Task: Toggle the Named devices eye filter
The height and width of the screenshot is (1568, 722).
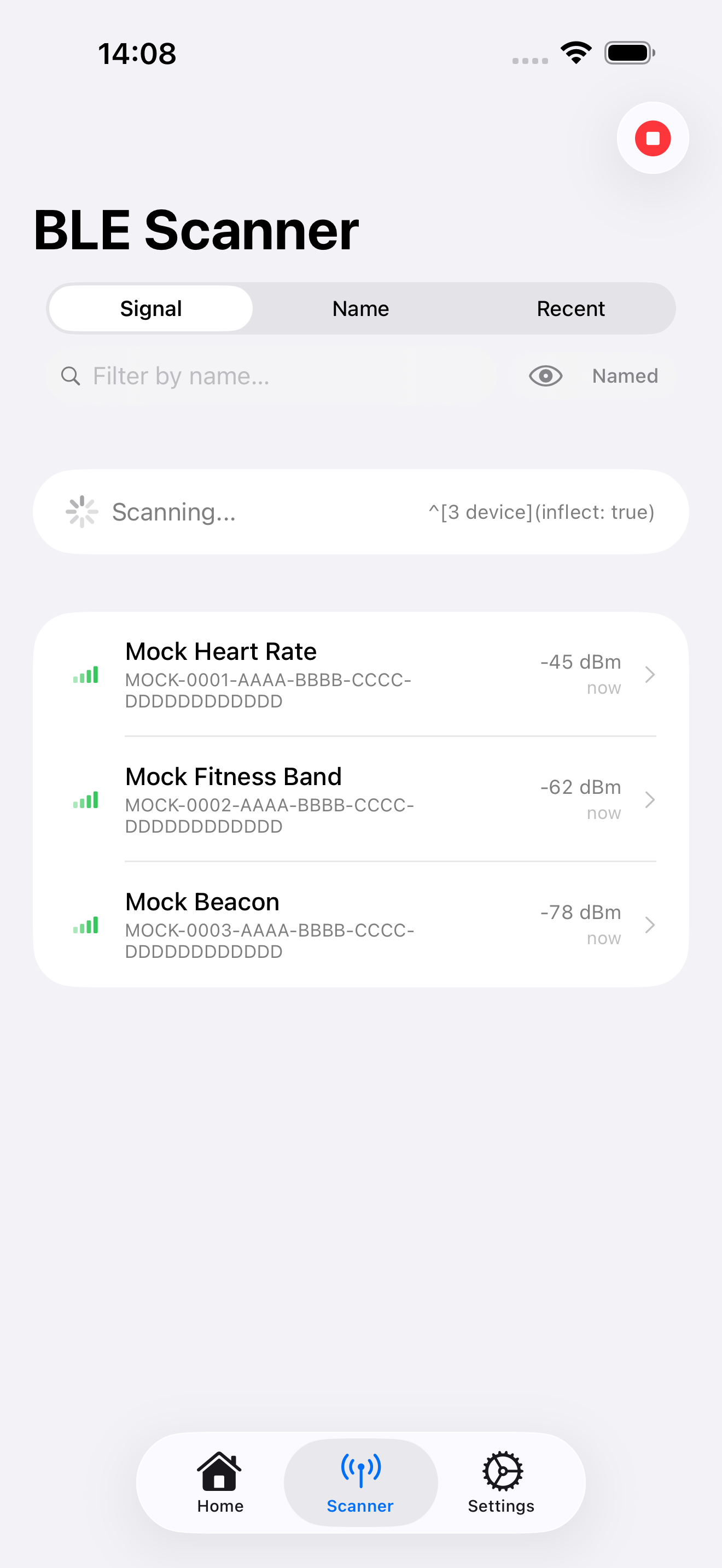Action: click(x=545, y=376)
